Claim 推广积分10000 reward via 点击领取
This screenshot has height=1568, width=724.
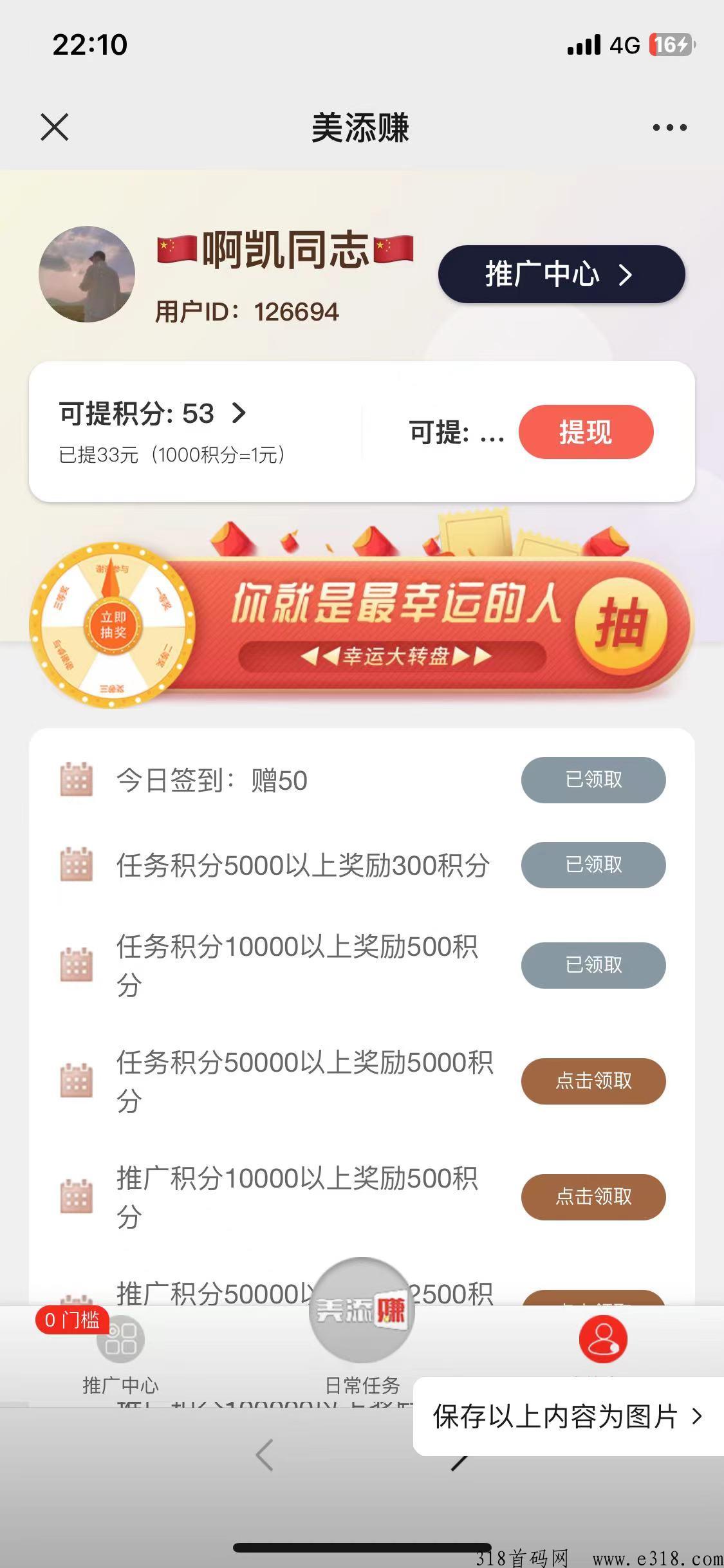click(x=592, y=1197)
